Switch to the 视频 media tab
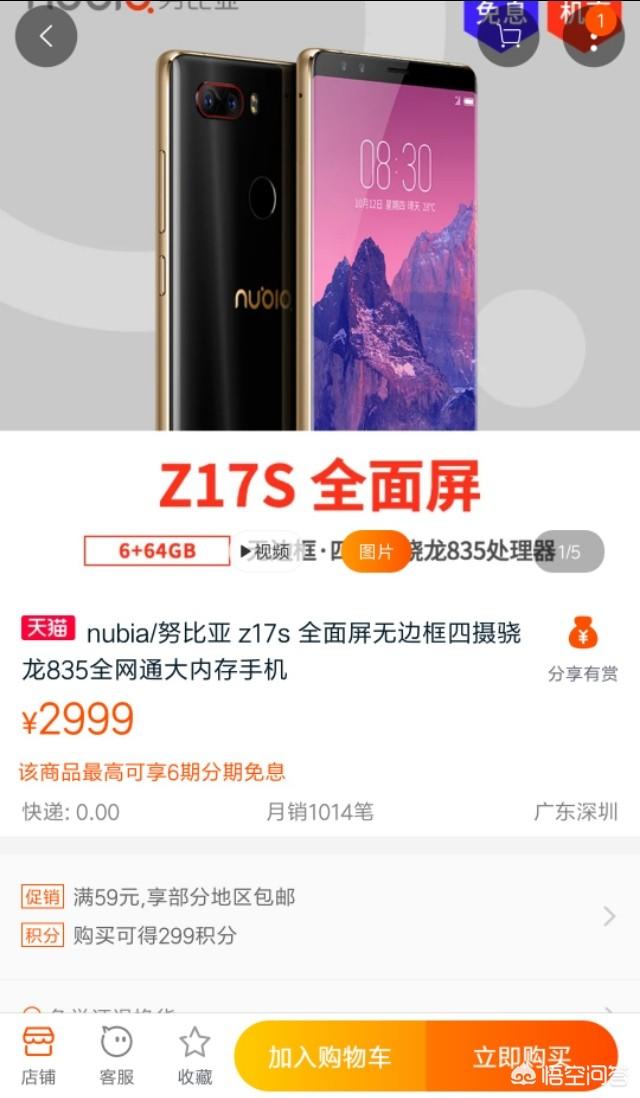This screenshot has height=1098, width=640. 265,551
